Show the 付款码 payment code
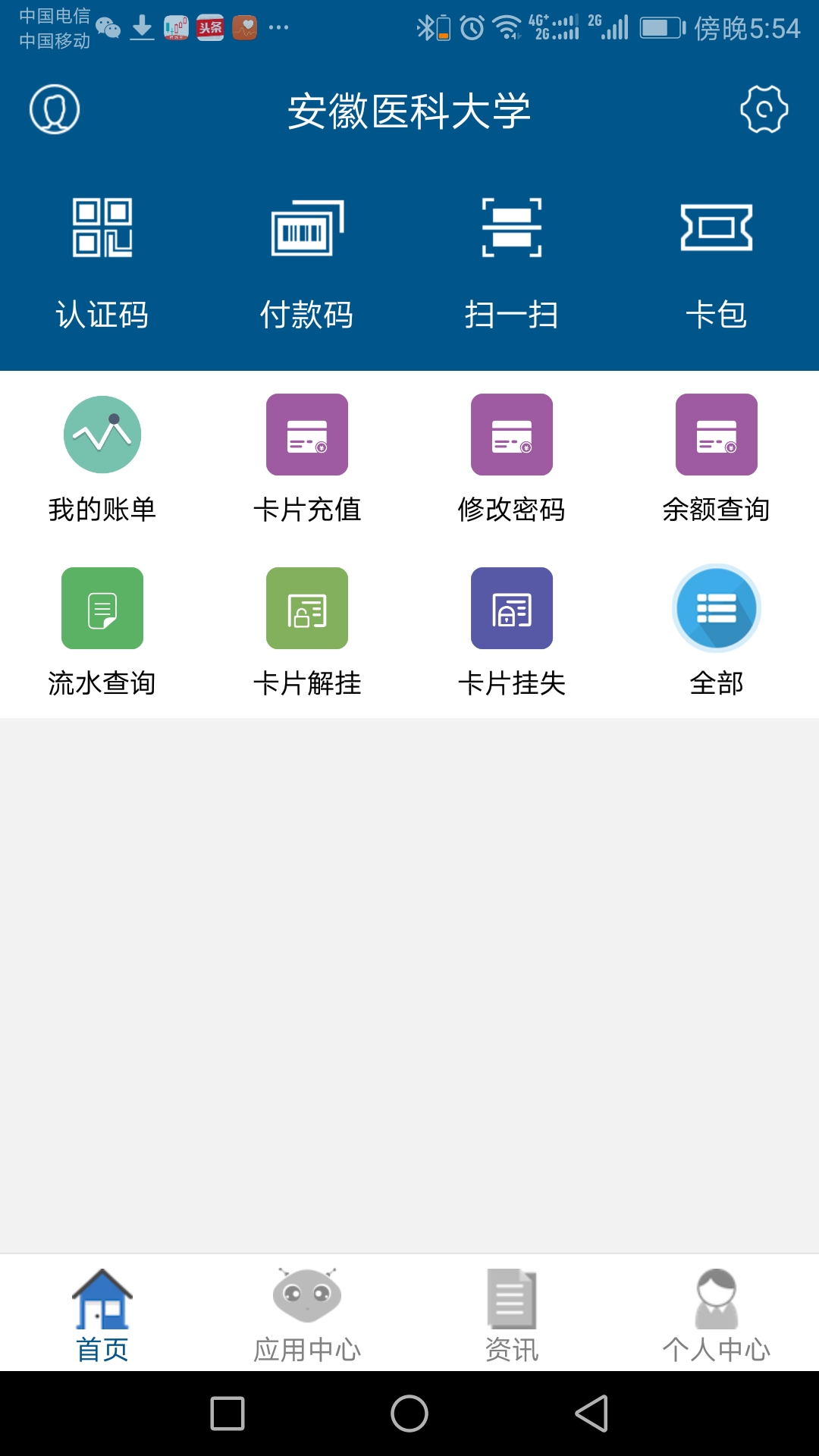This screenshot has width=819, height=1456. 307,262
